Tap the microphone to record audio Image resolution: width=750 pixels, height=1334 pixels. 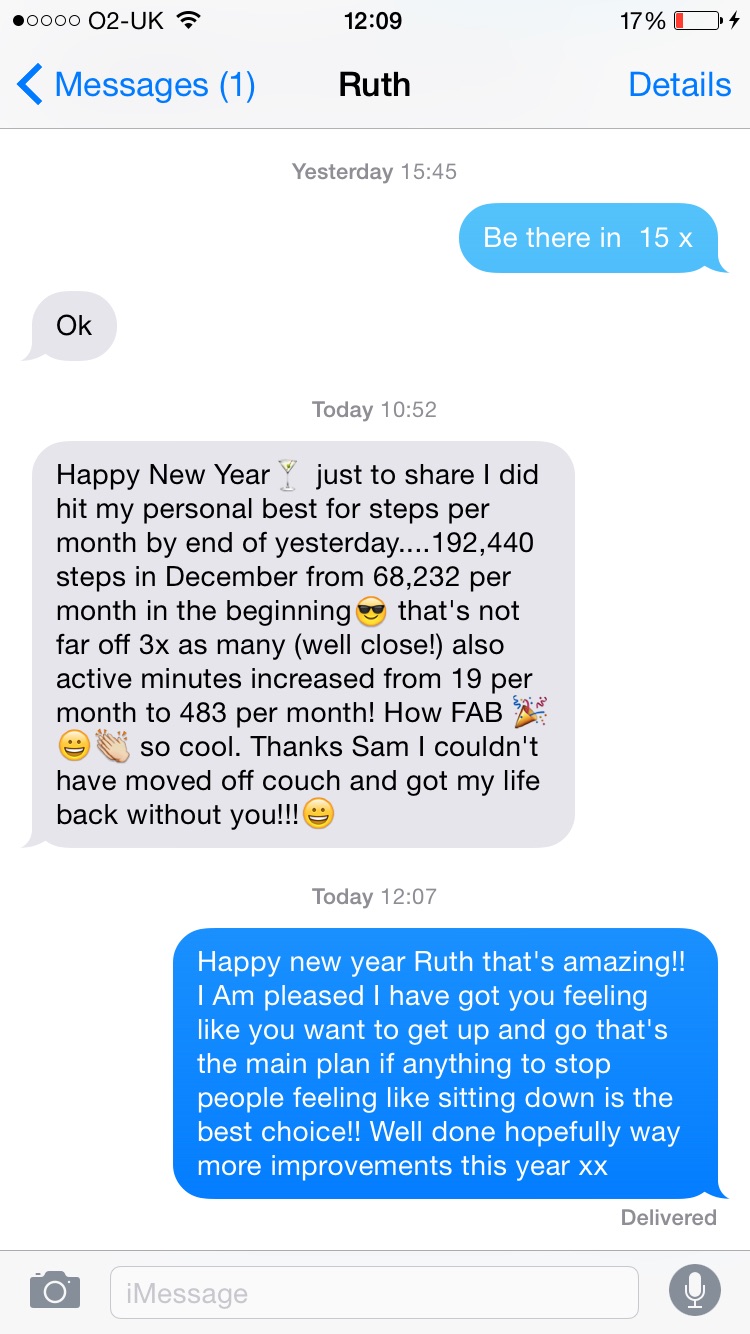coord(694,1291)
